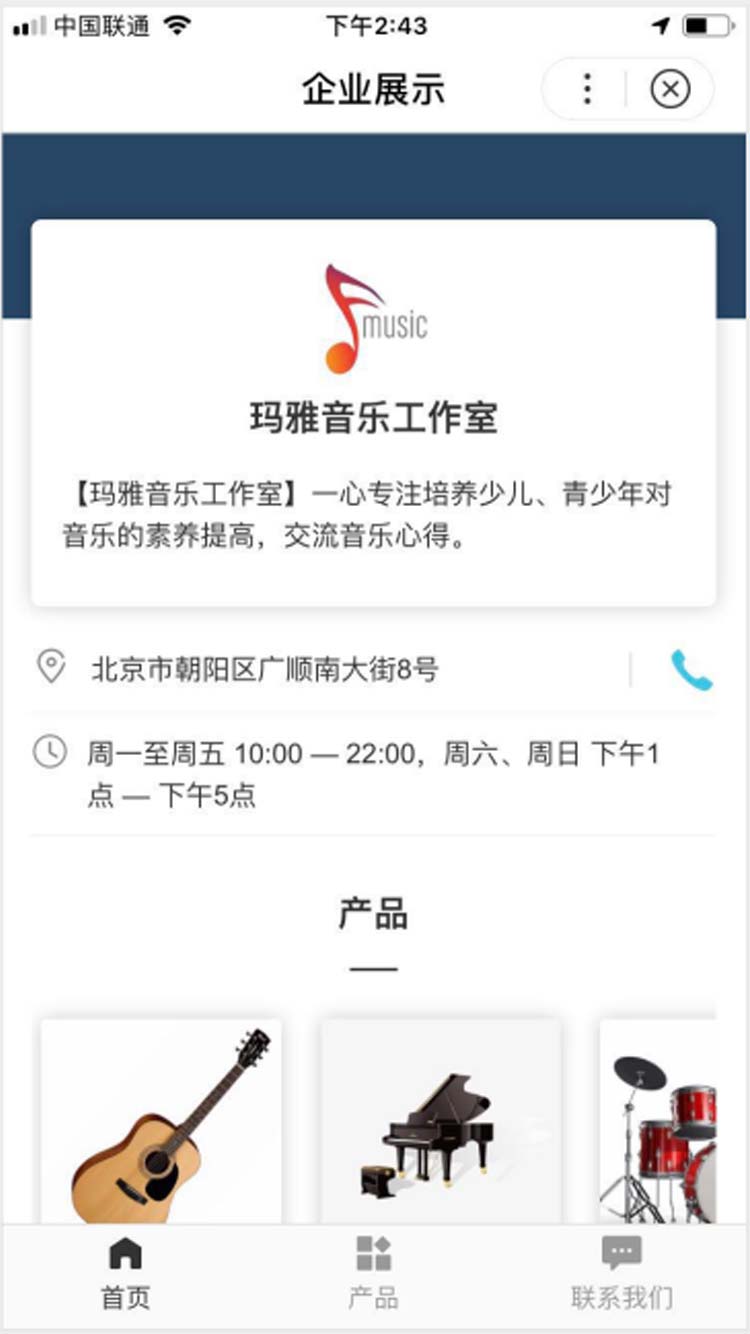Click the company name 玛雅音乐工作室
750x1334 pixels.
[374, 419]
